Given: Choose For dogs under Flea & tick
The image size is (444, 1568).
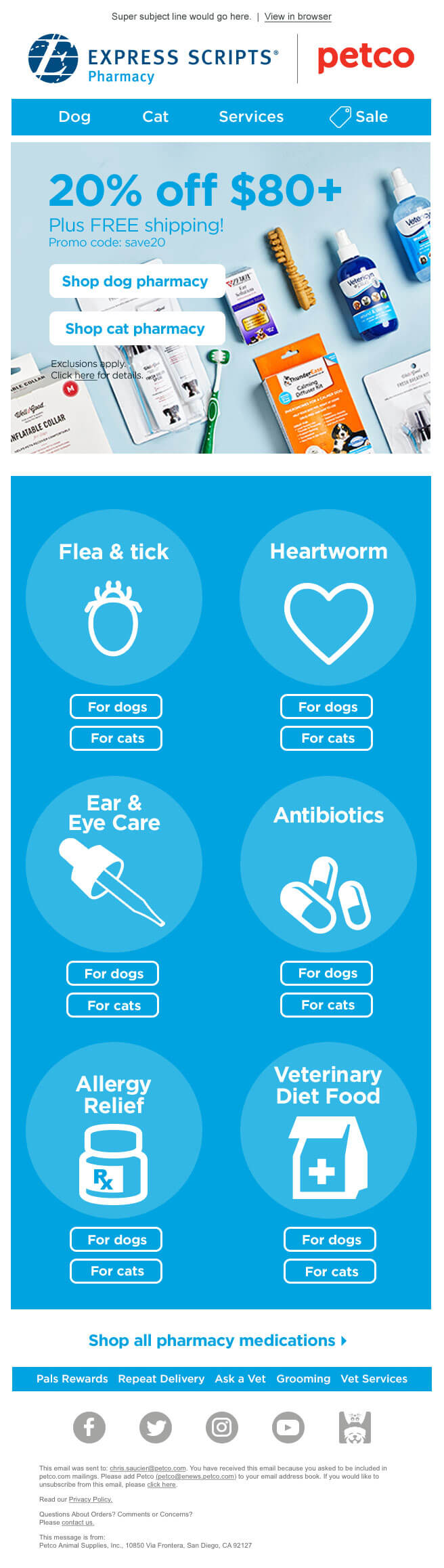Looking at the screenshot, I should pyautogui.click(x=116, y=707).
